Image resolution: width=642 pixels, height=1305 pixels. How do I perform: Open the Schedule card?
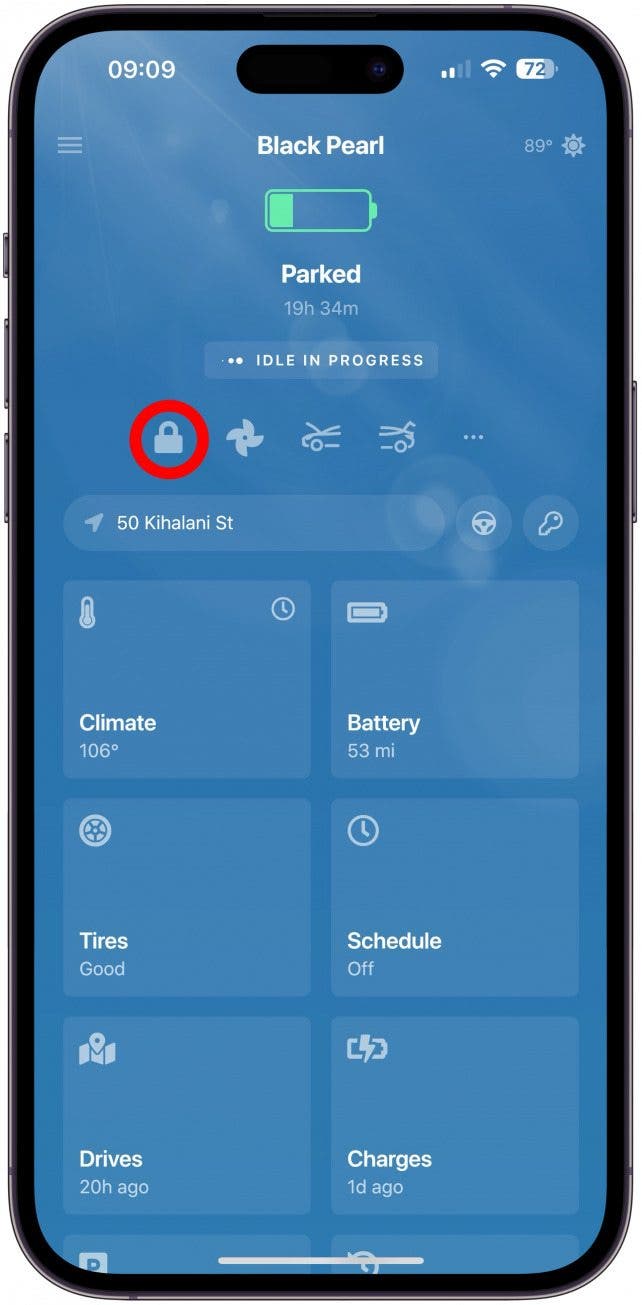pos(455,897)
